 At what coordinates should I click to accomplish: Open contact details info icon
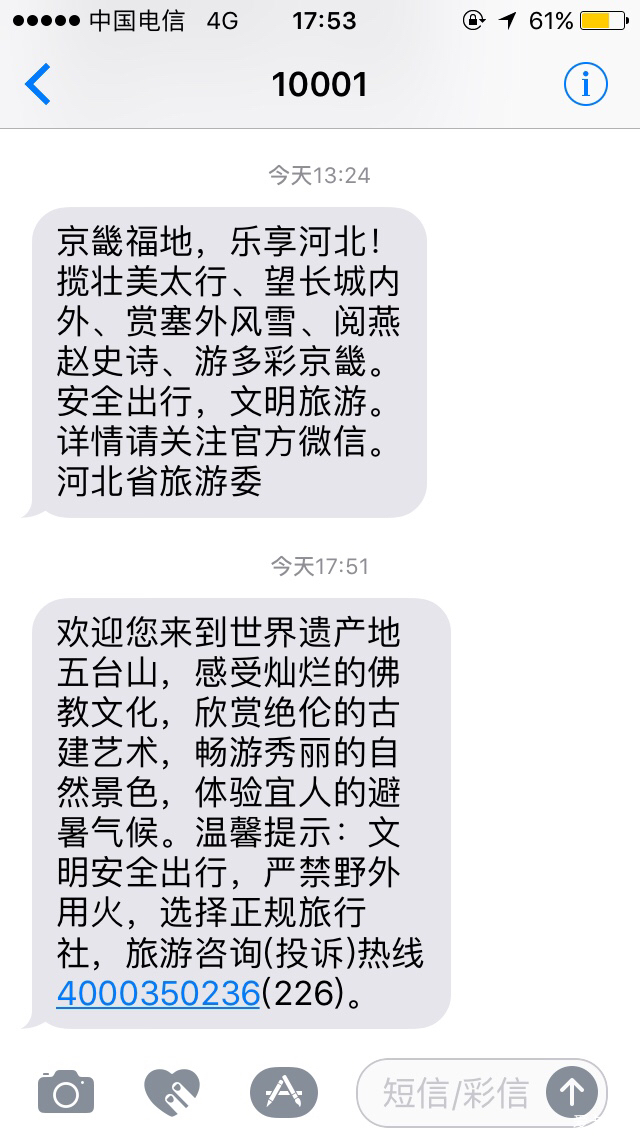click(585, 84)
